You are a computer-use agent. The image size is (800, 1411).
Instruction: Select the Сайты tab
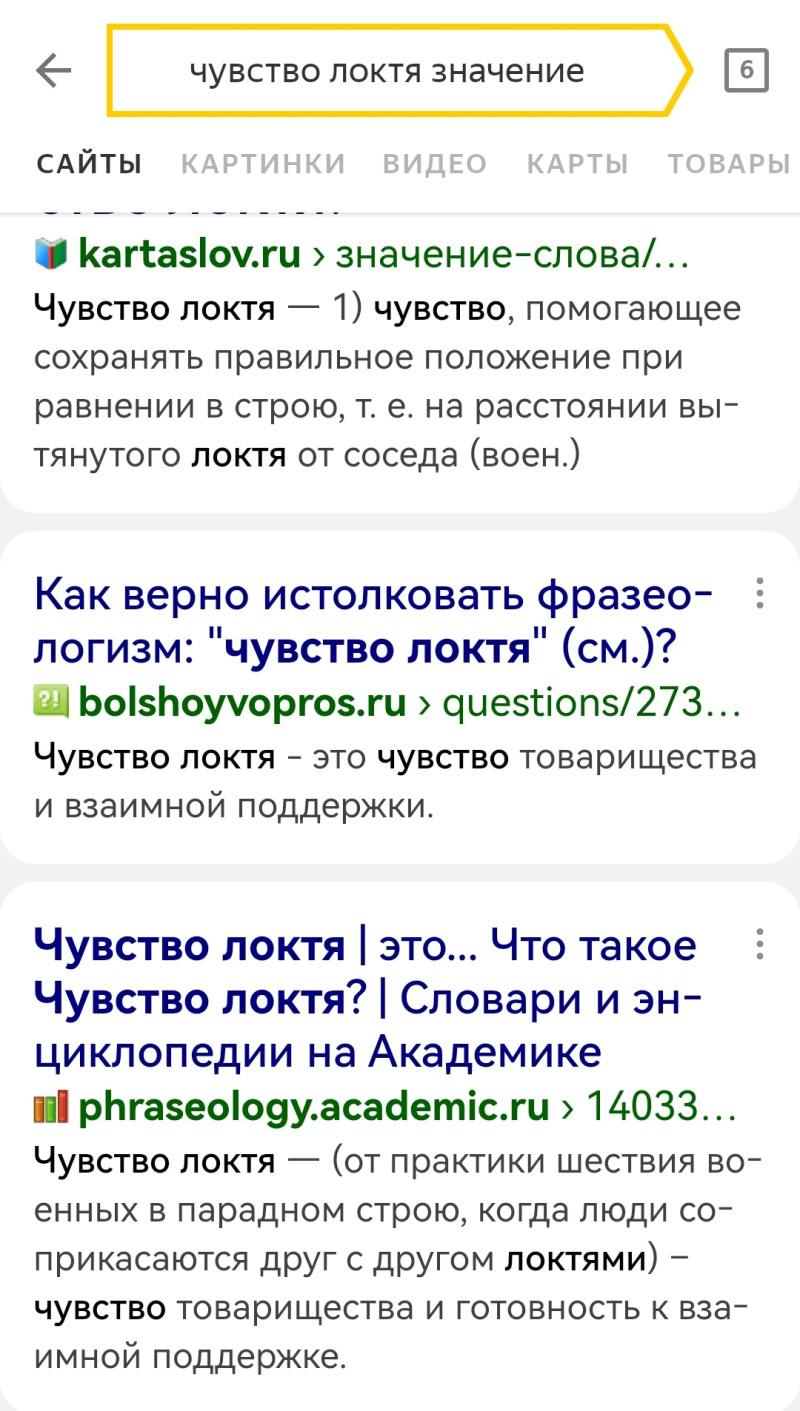pos(89,164)
